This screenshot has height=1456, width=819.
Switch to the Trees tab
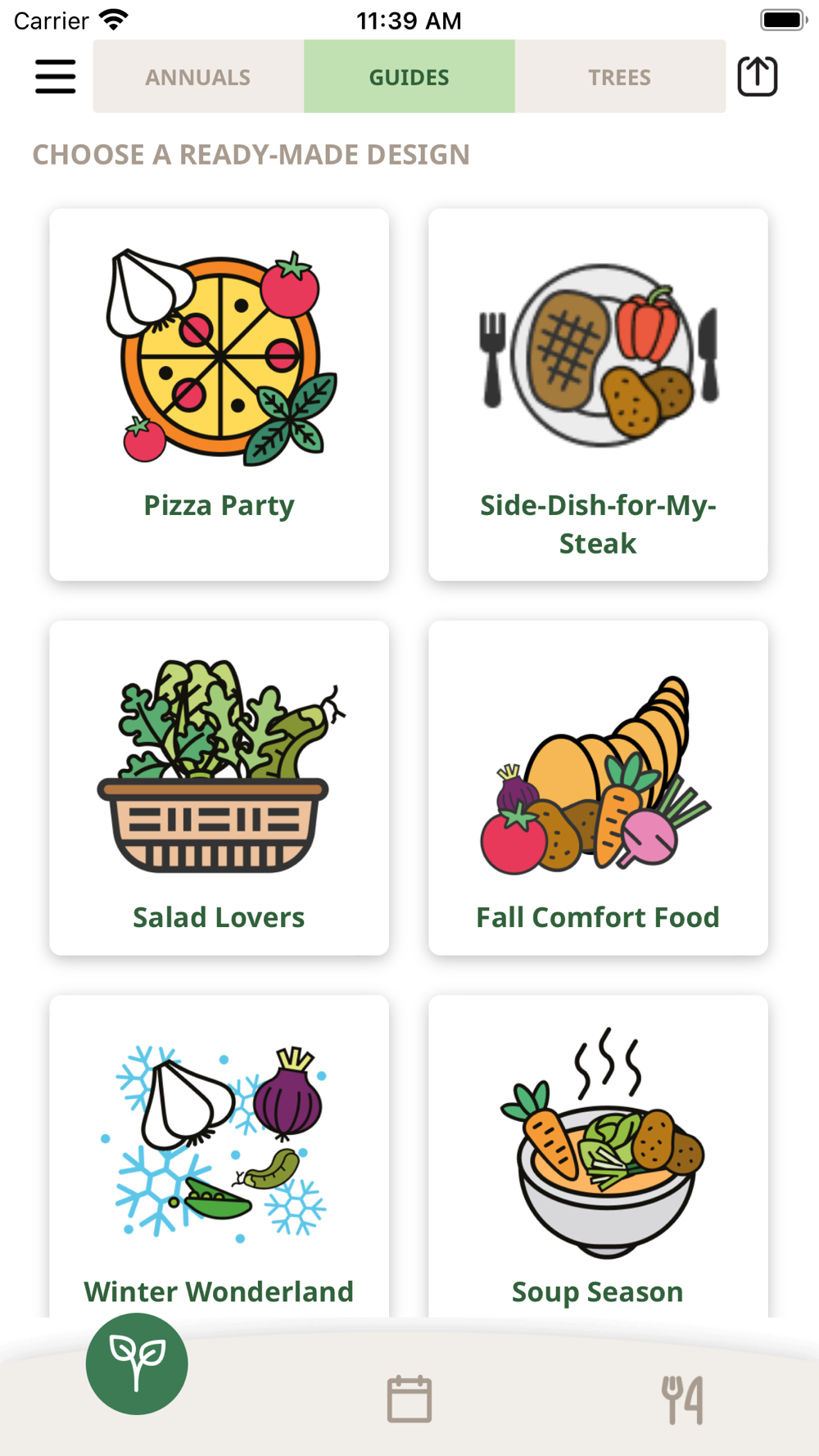(620, 76)
